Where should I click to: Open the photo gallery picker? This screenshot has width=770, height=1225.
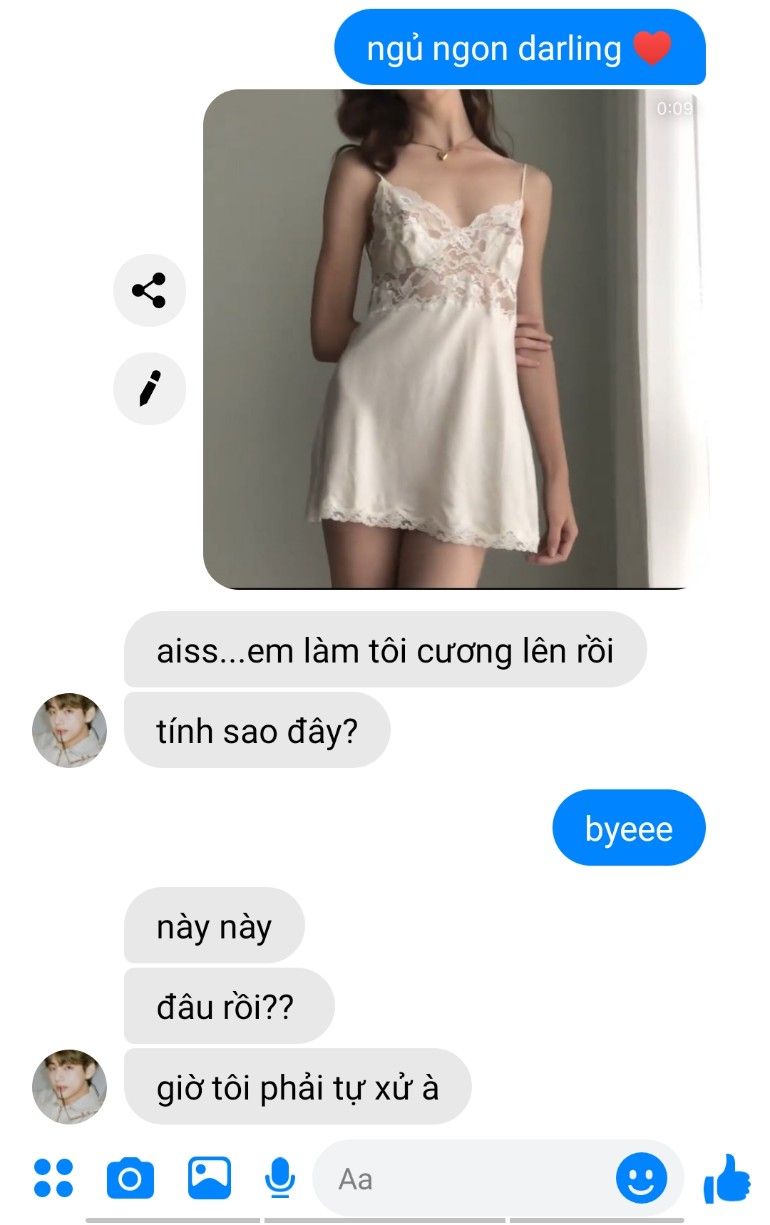209,1178
